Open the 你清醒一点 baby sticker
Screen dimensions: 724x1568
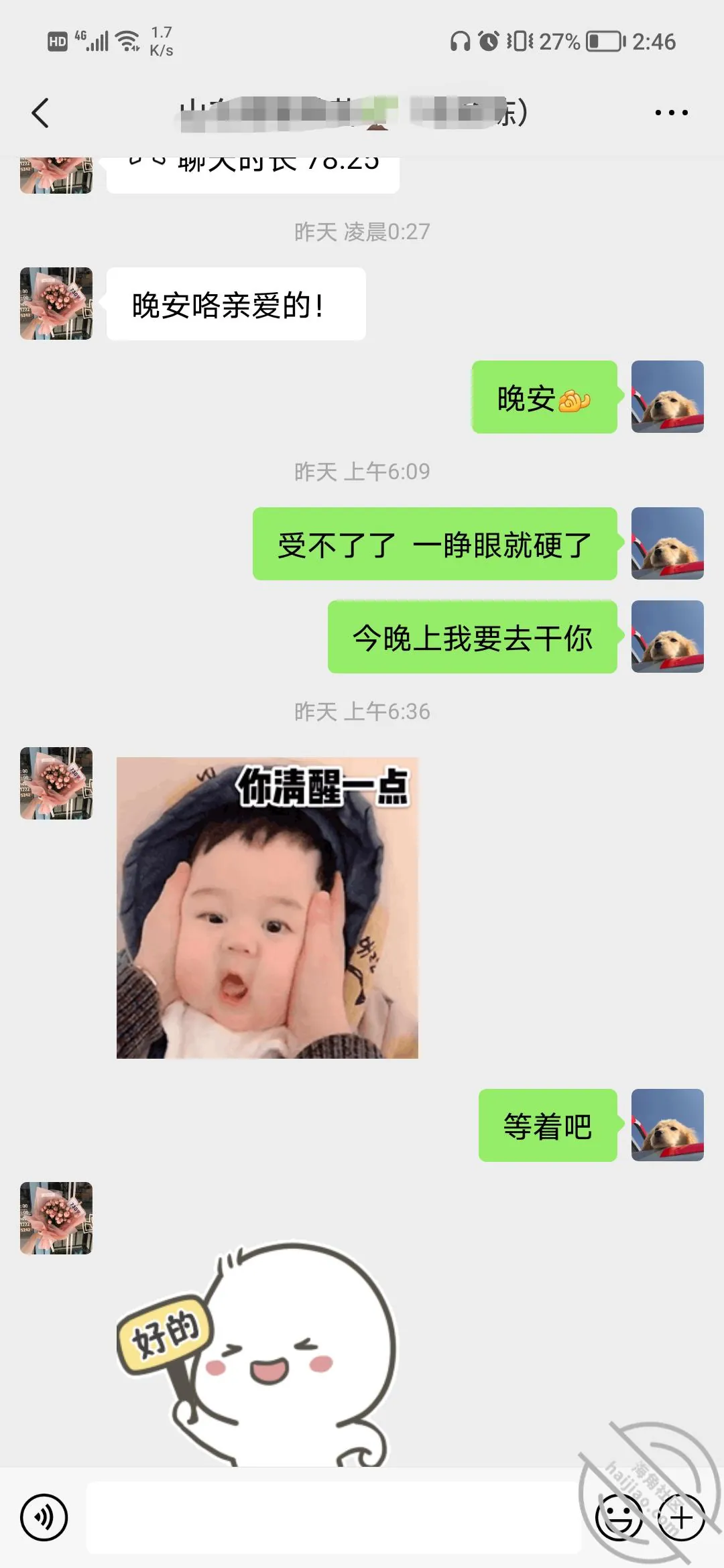[x=267, y=908]
